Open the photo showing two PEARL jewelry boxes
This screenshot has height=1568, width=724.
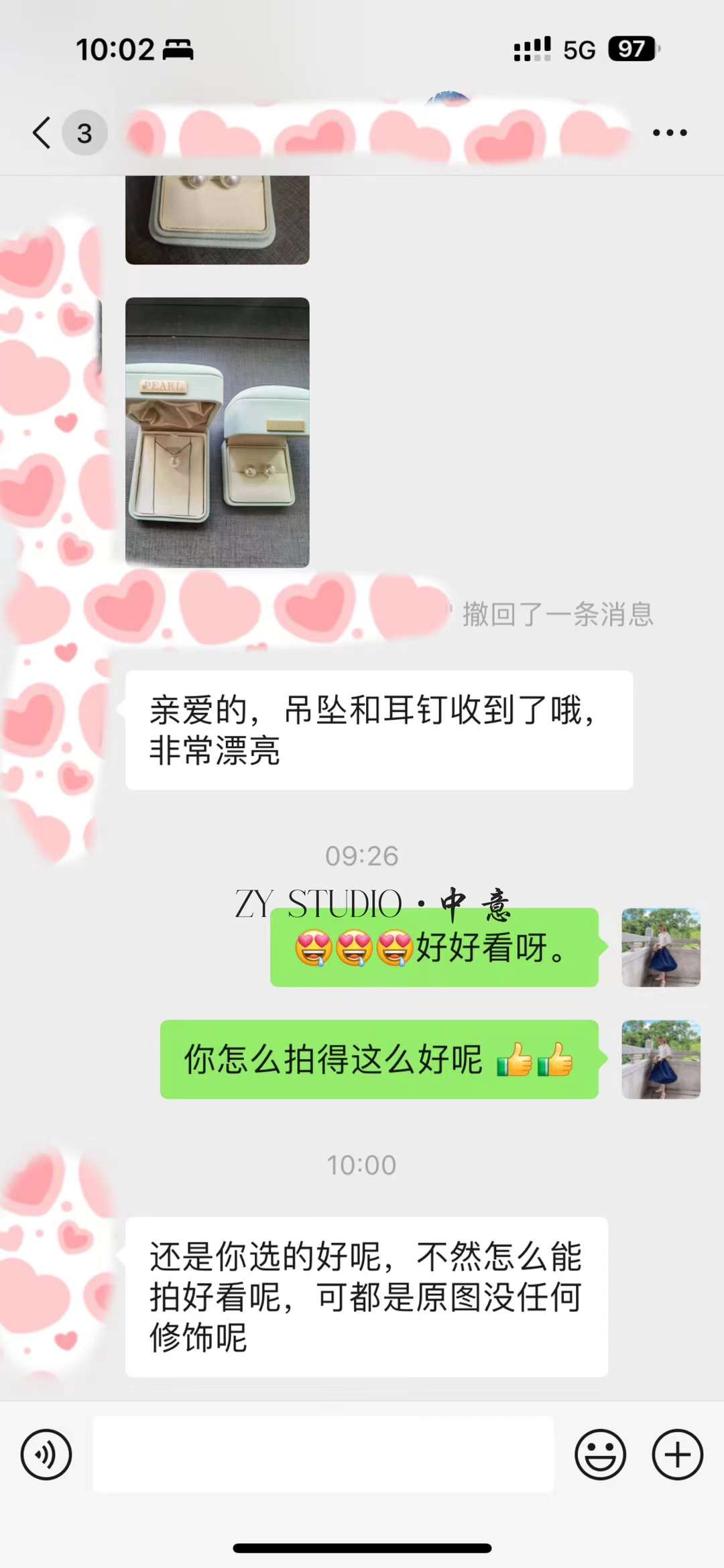point(217,432)
